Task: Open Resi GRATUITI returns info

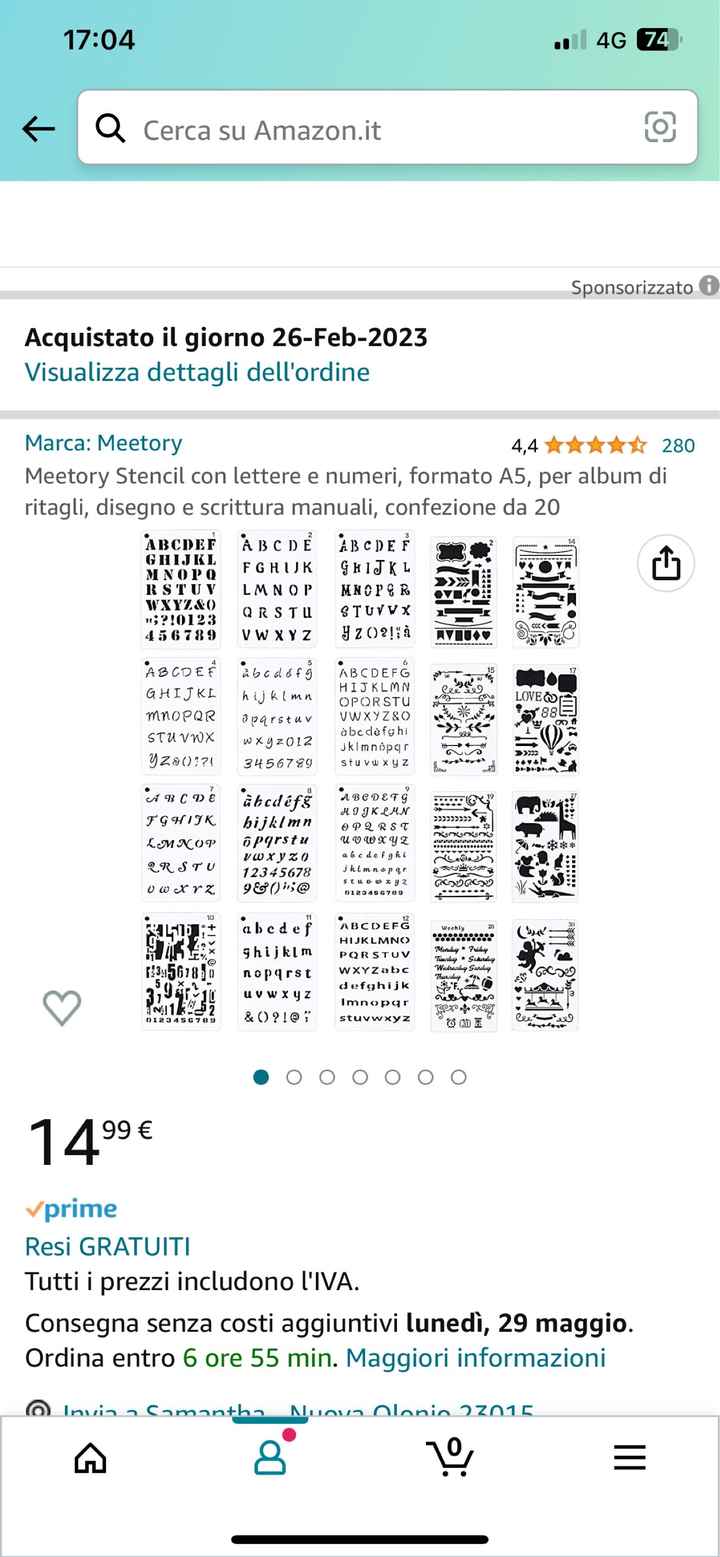Action: 107,1247
